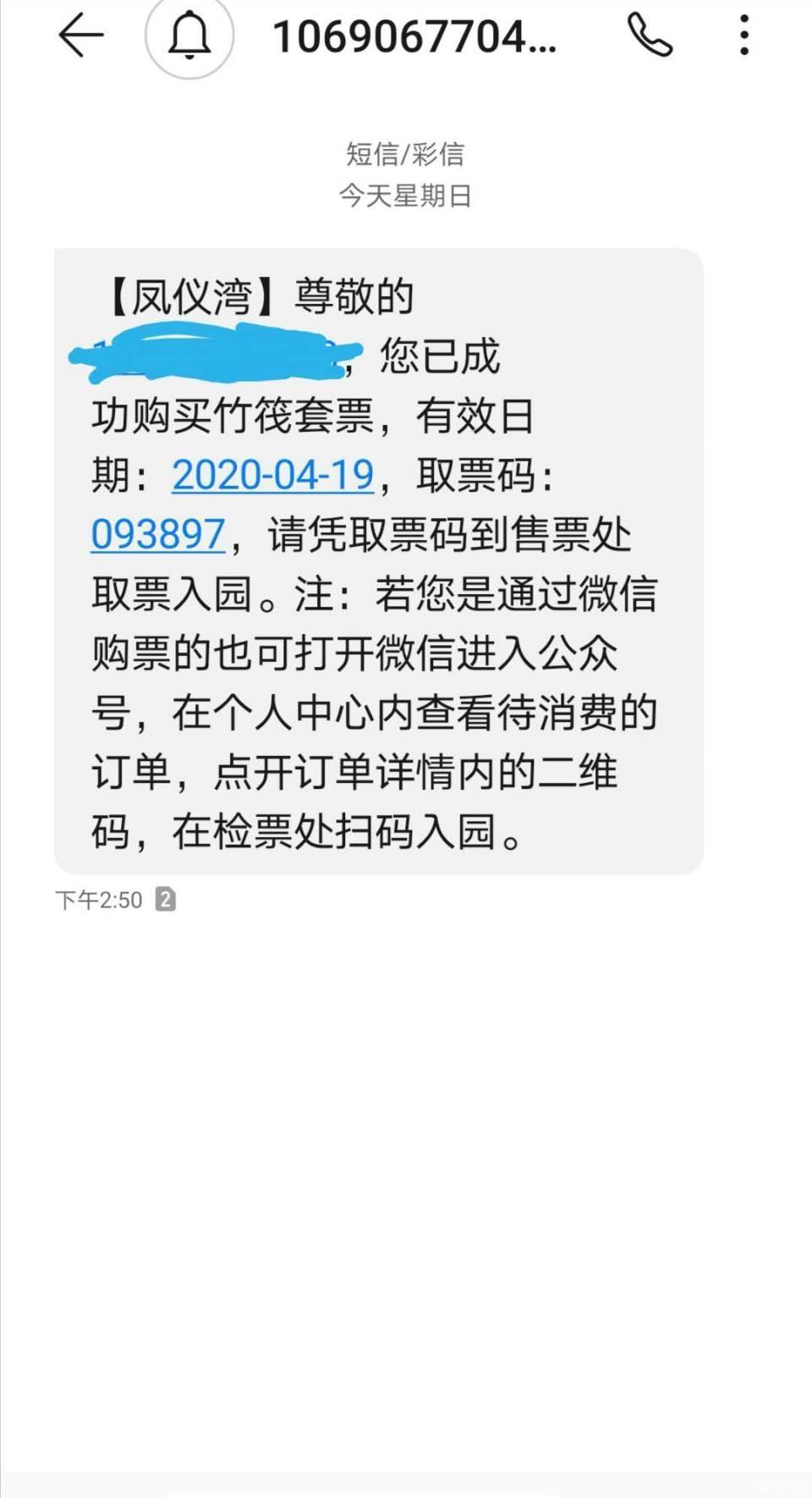Tap the SIM card indicator to switch SIM info
The width and height of the screenshot is (812, 1498).
166,900
